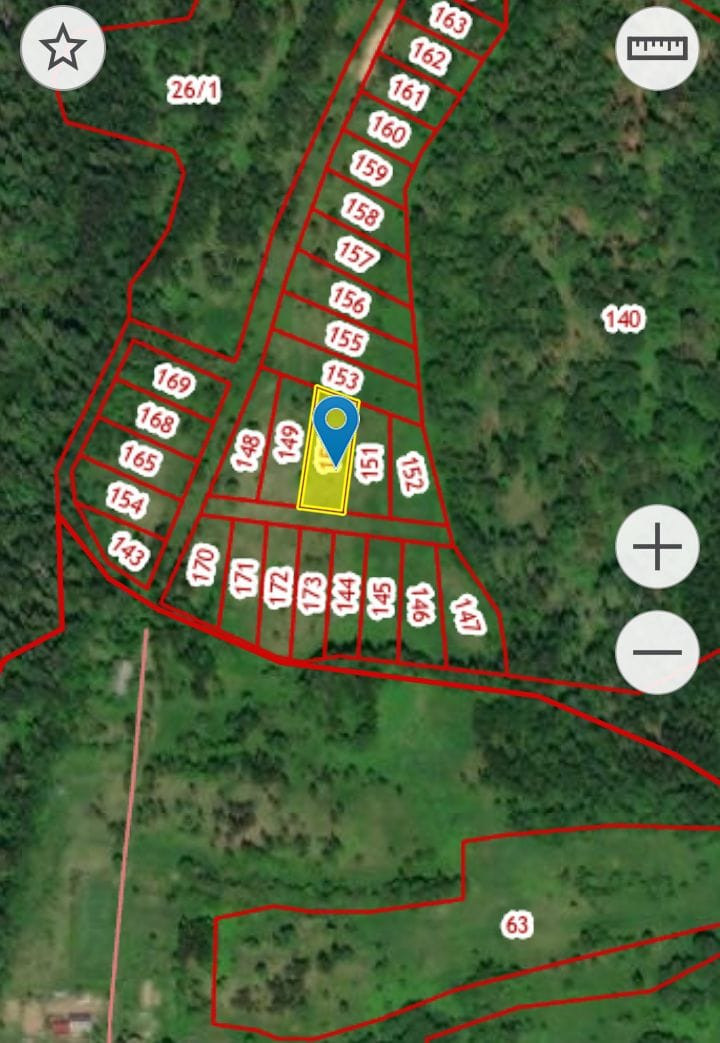Screen dimensions: 720x1043
Task: Add this parcel to favorites with the star
Action: (x=63, y=47)
